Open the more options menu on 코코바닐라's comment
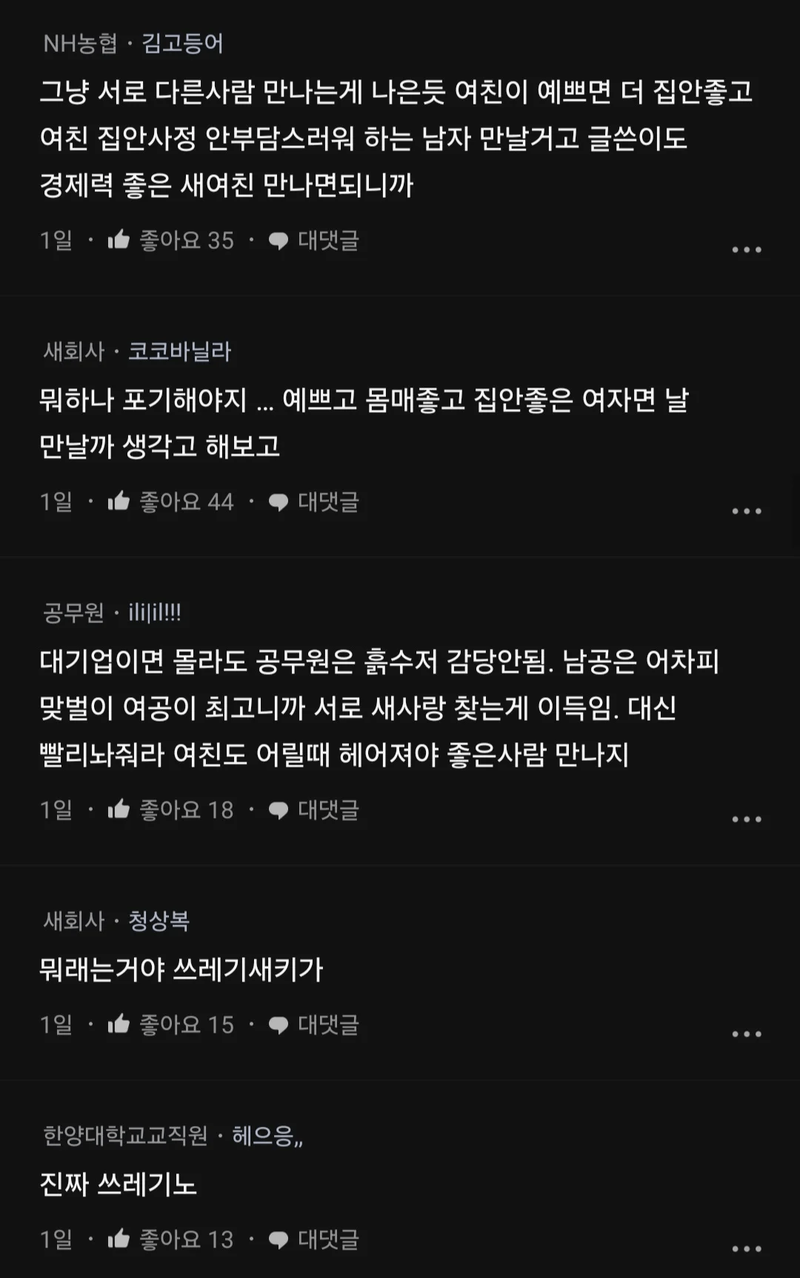This screenshot has height=1278, width=800. (x=748, y=510)
